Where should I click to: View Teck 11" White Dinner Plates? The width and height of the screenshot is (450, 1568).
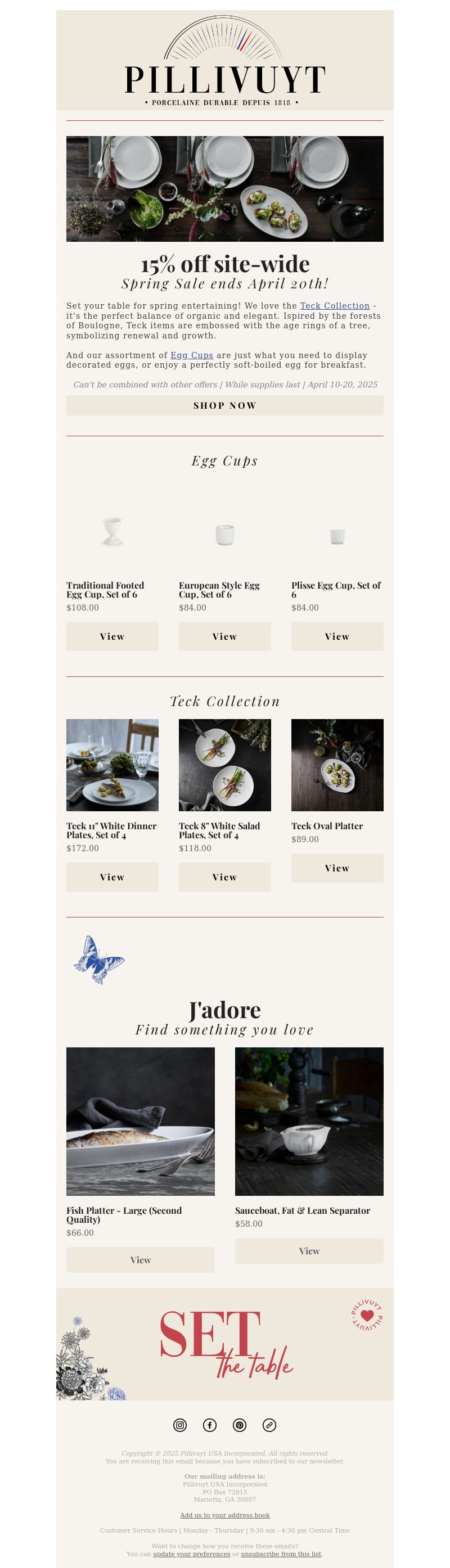[x=112, y=876]
